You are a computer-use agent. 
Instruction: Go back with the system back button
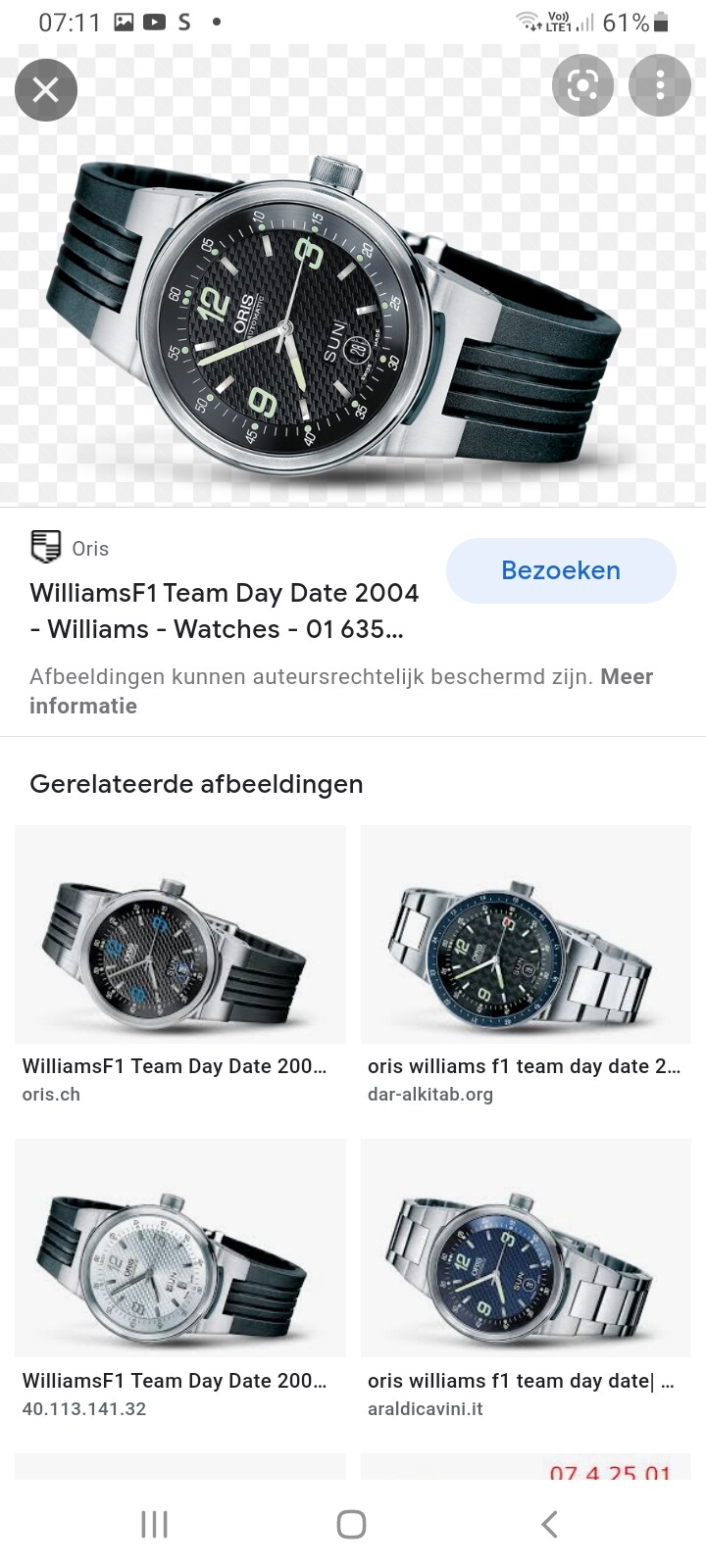[x=550, y=1524]
